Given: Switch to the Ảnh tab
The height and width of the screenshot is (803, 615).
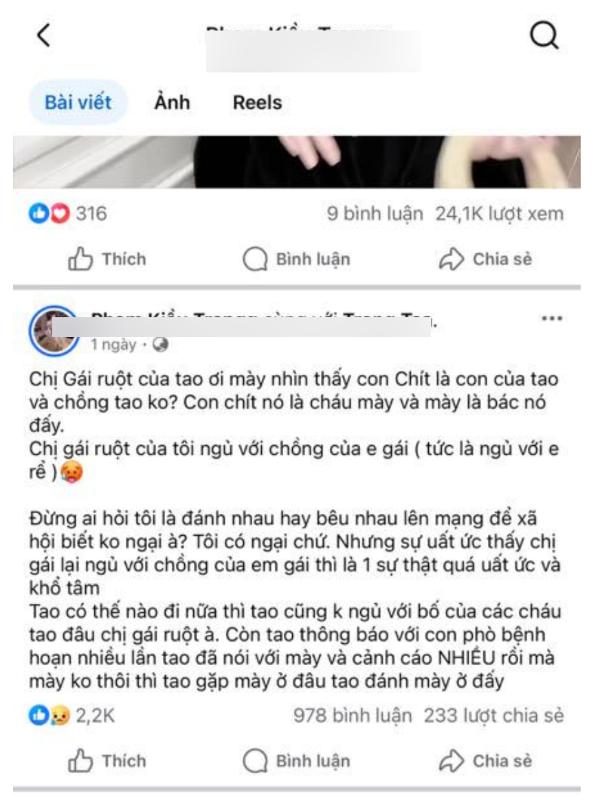Looking at the screenshot, I should [x=172, y=102].
